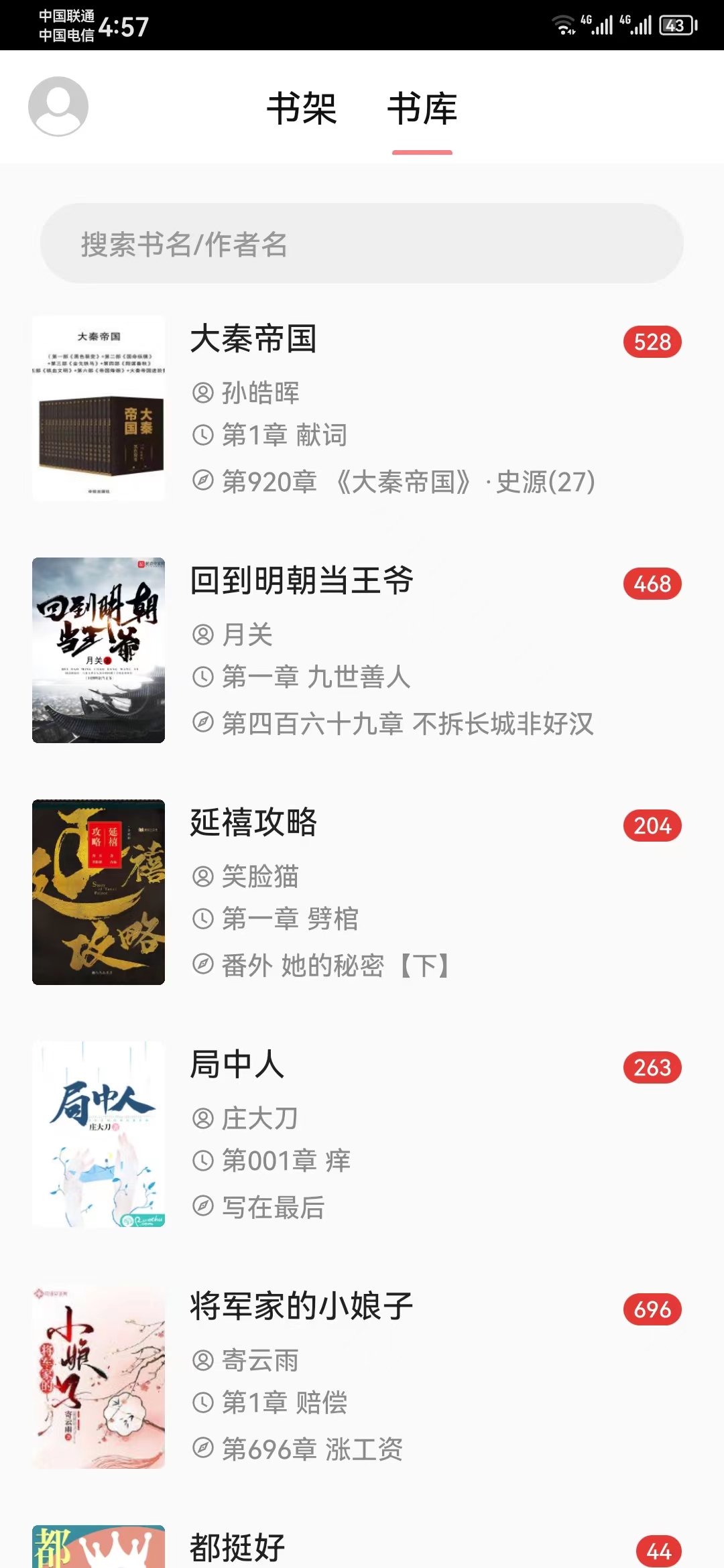Image resolution: width=724 pixels, height=1568 pixels.
Task: Tap the 搜索书名/作者名 search box
Action: (362, 244)
